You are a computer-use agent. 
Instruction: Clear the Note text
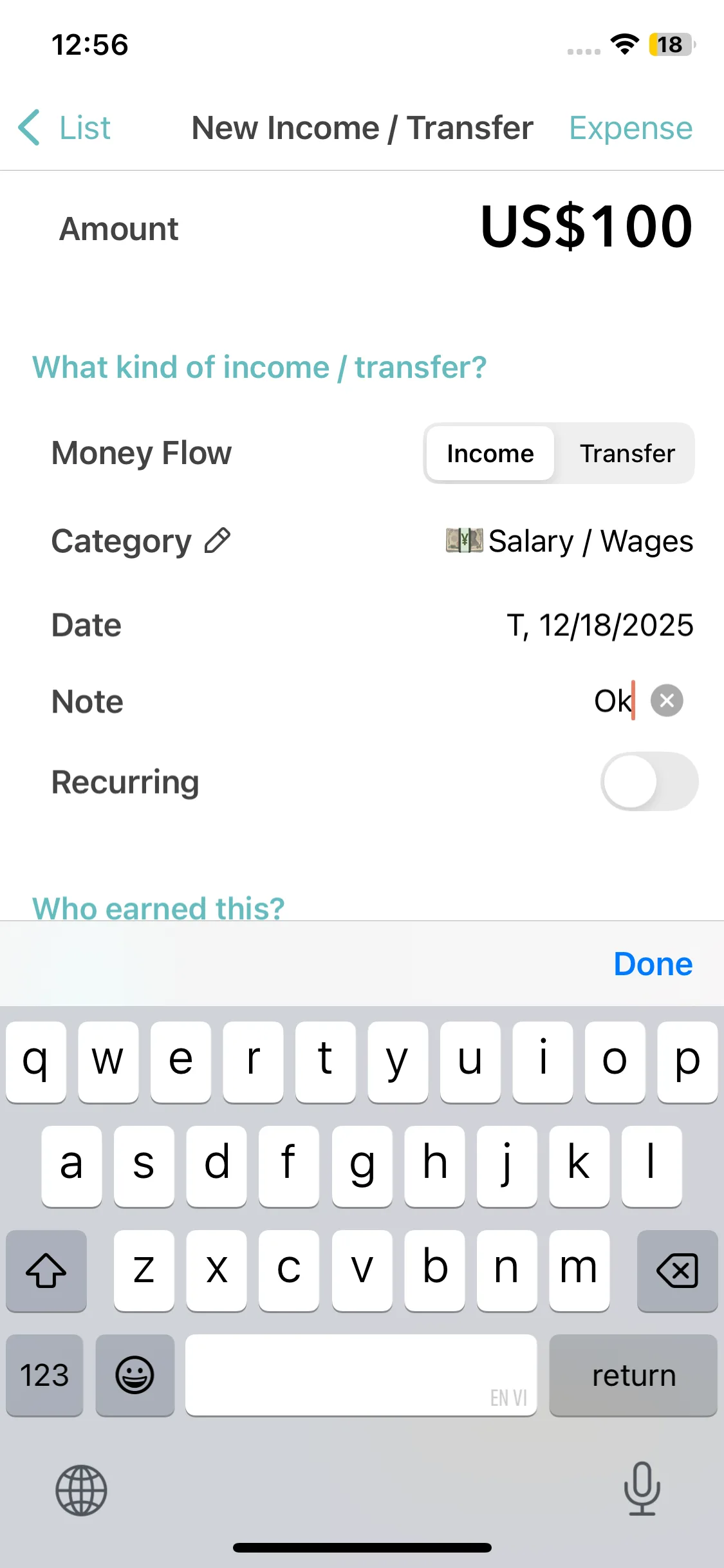[x=667, y=700]
